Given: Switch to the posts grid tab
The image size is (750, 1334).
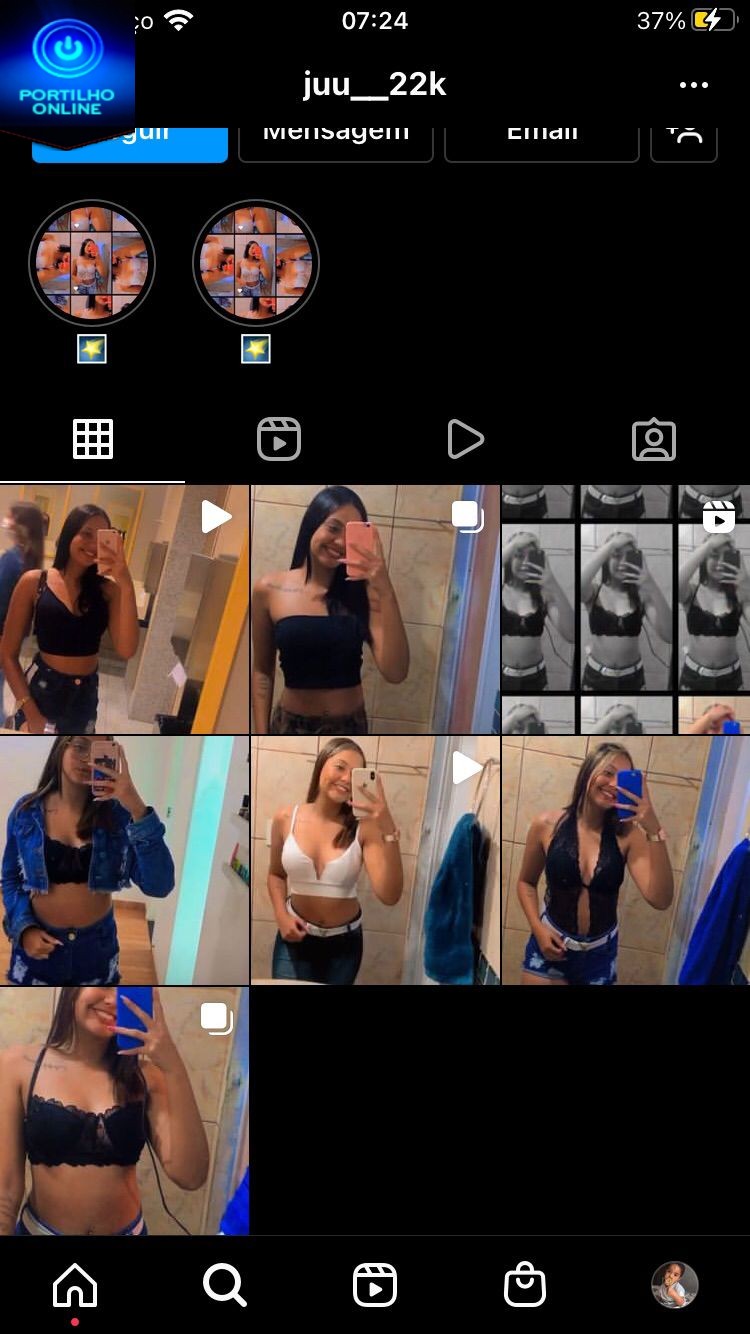Looking at the screenshot, I should (x=93, y=439).
